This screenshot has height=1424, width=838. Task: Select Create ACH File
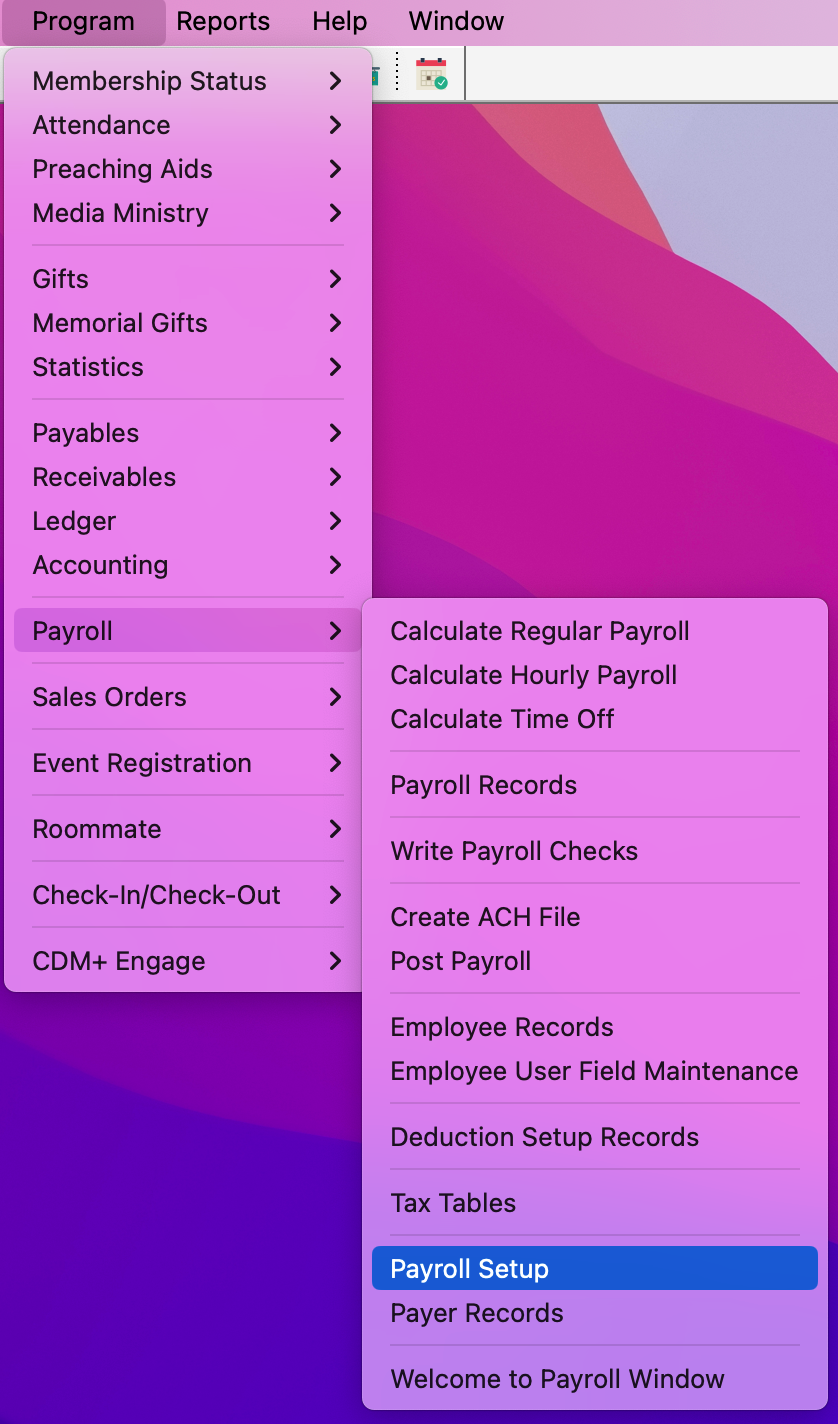(x=484, y=917)
